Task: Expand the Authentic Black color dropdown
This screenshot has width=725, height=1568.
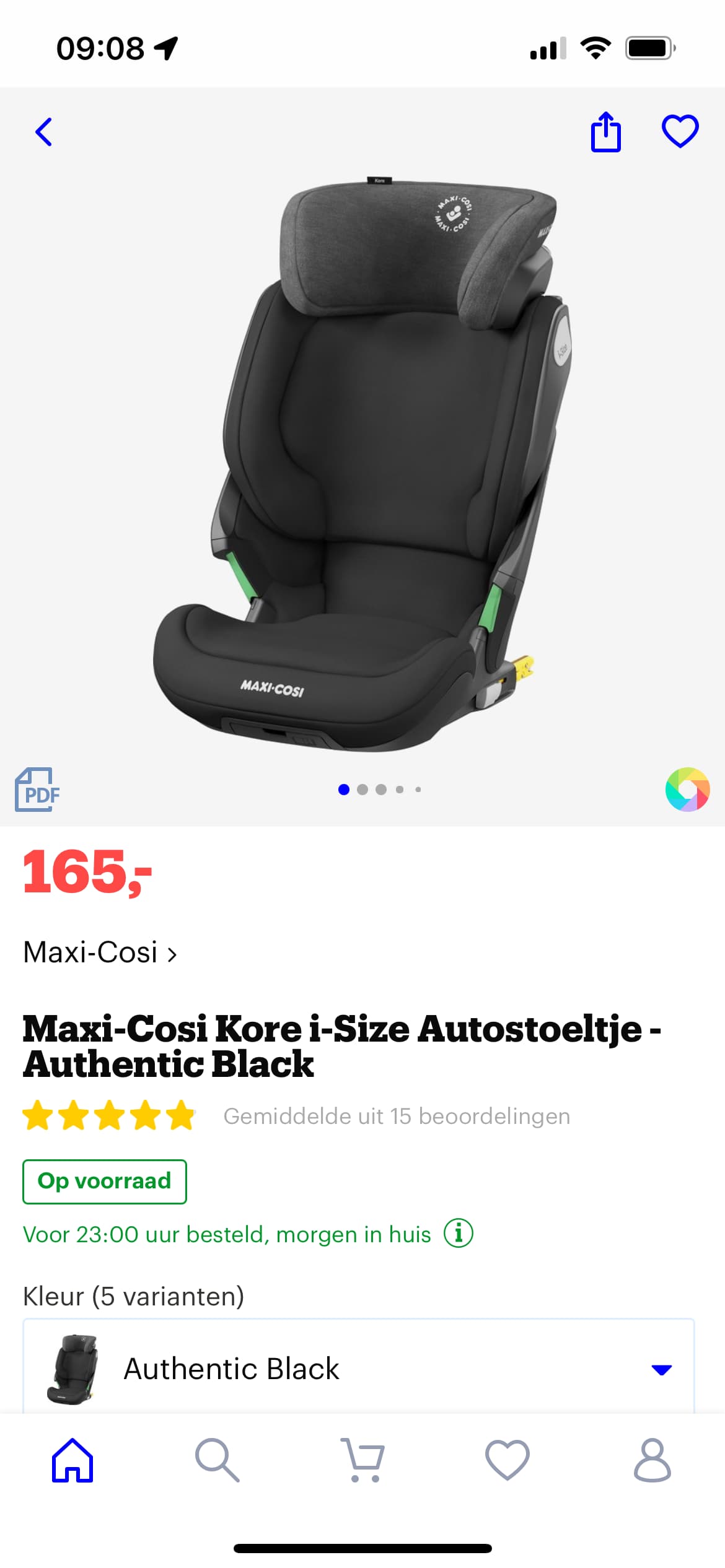Action: [x=359, y=1367]
